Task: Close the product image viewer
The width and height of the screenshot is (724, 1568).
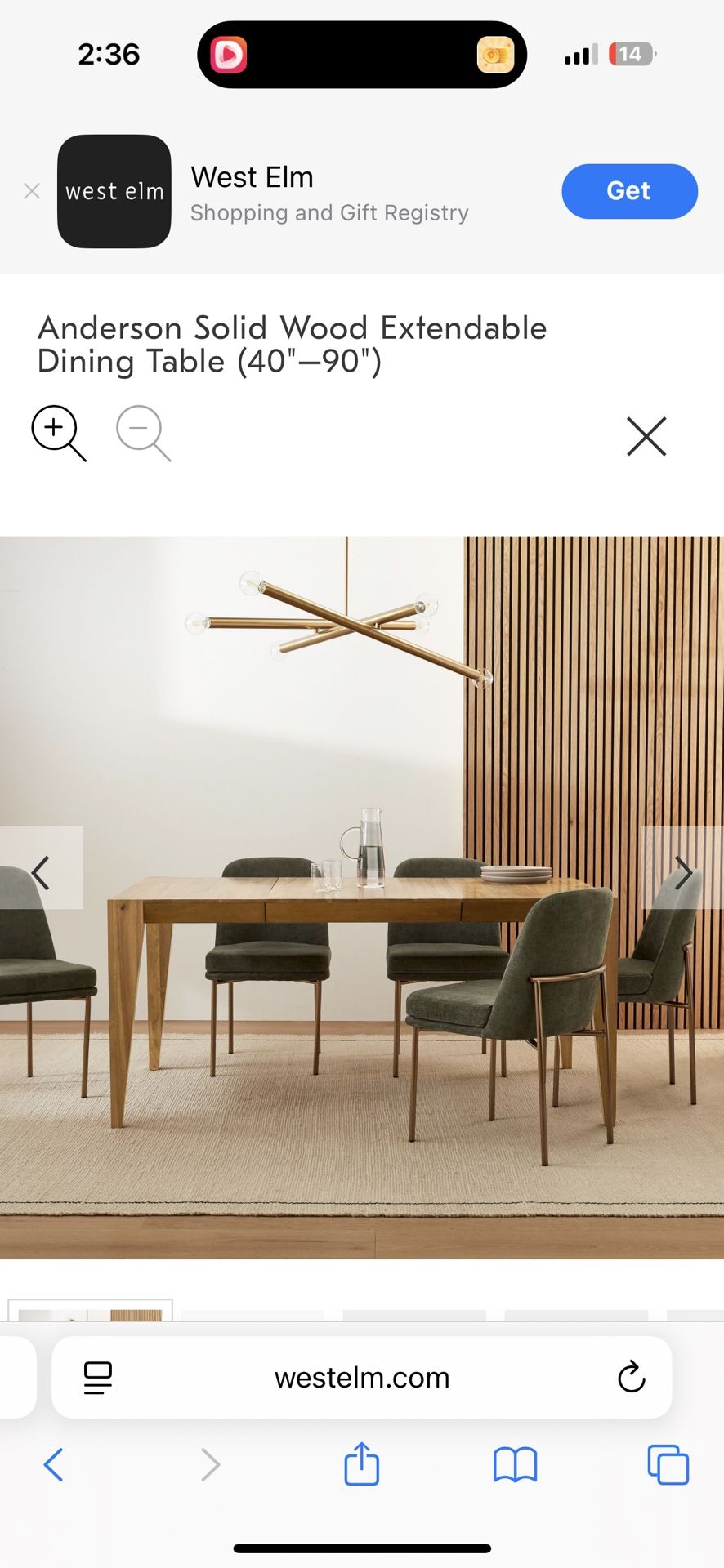Action: [646, 436]
